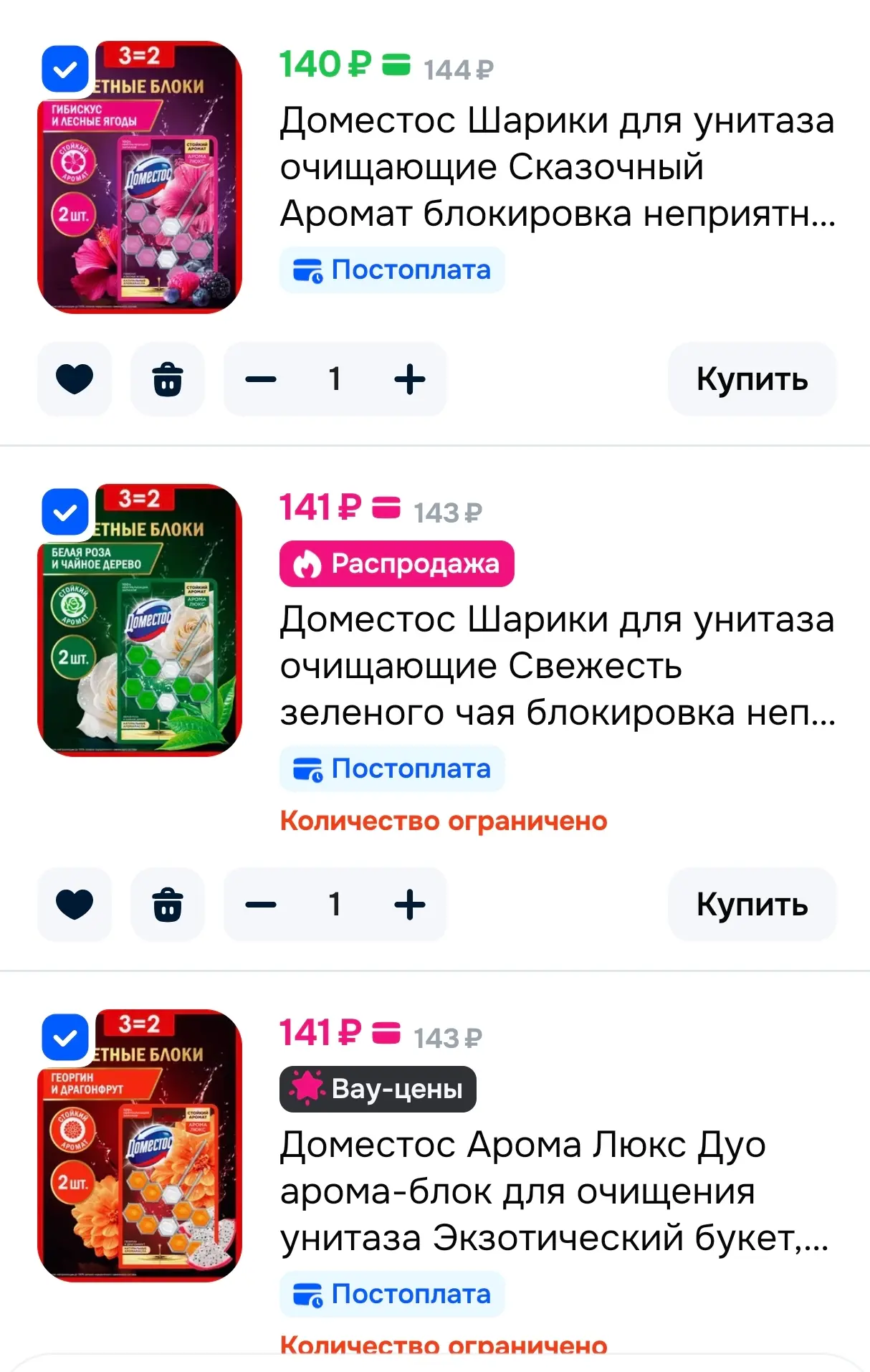The width and height of the screenshot is (870, 1372).
Task: Buy the Сказочный Аромат Доместос item
Action: [x=752, y=379]
